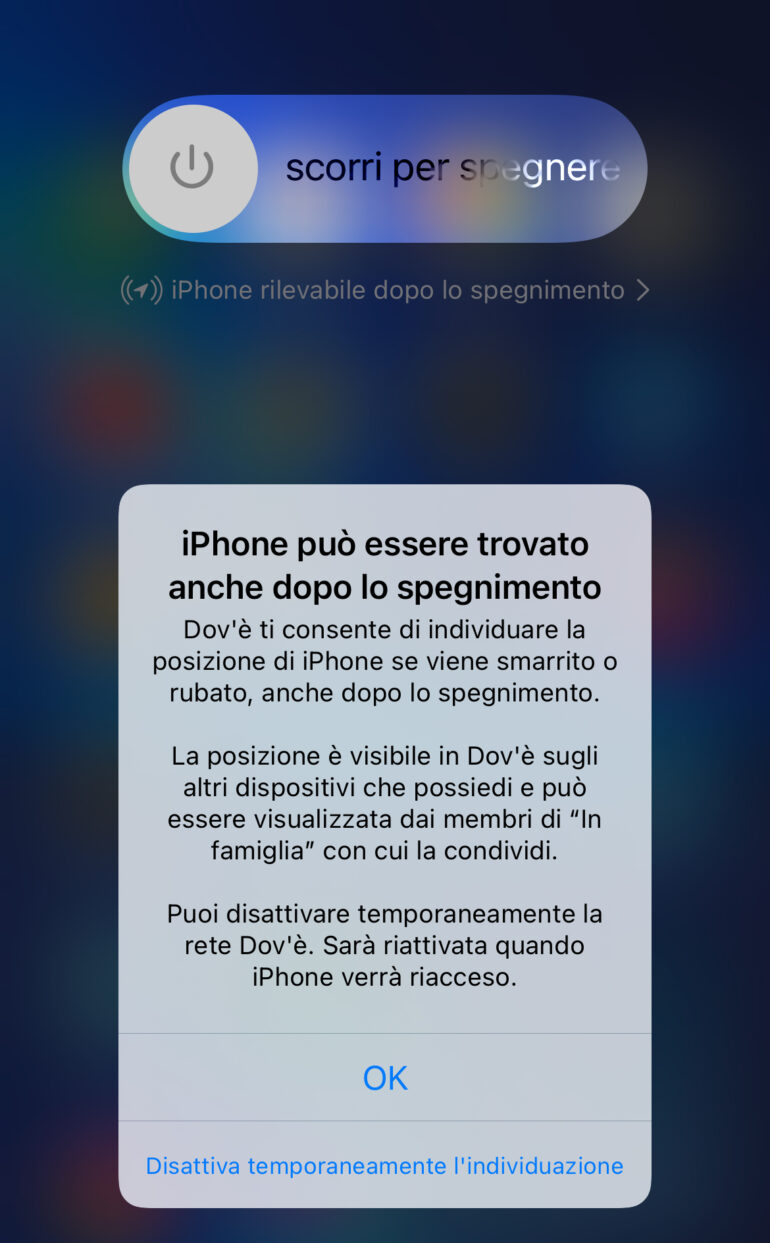The image size is (770, 1243).
Task: Confirm the dialog with OK
Action: pos(385,1077)
